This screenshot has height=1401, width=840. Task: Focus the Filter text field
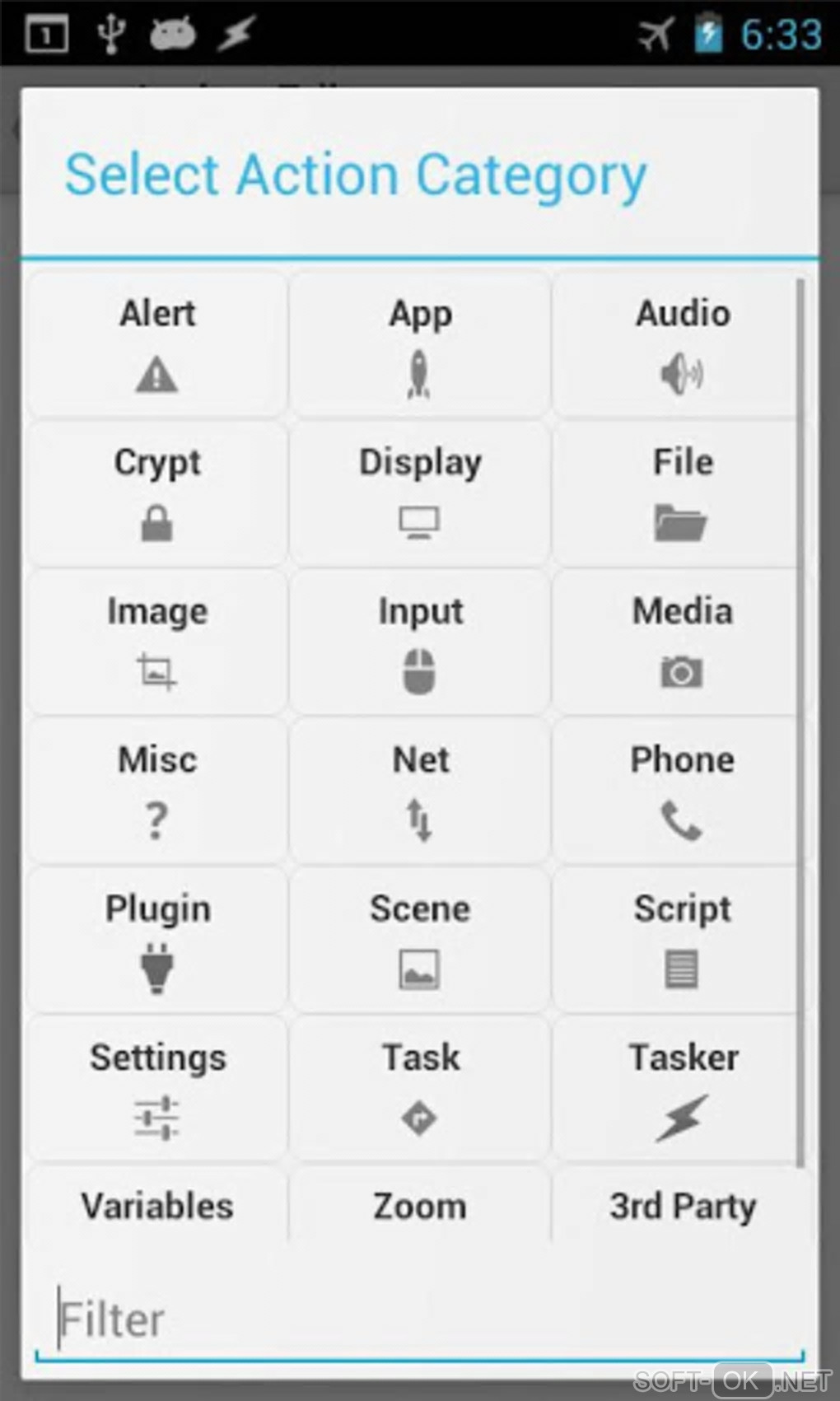pyautogui.click(x=420, y=1319)
